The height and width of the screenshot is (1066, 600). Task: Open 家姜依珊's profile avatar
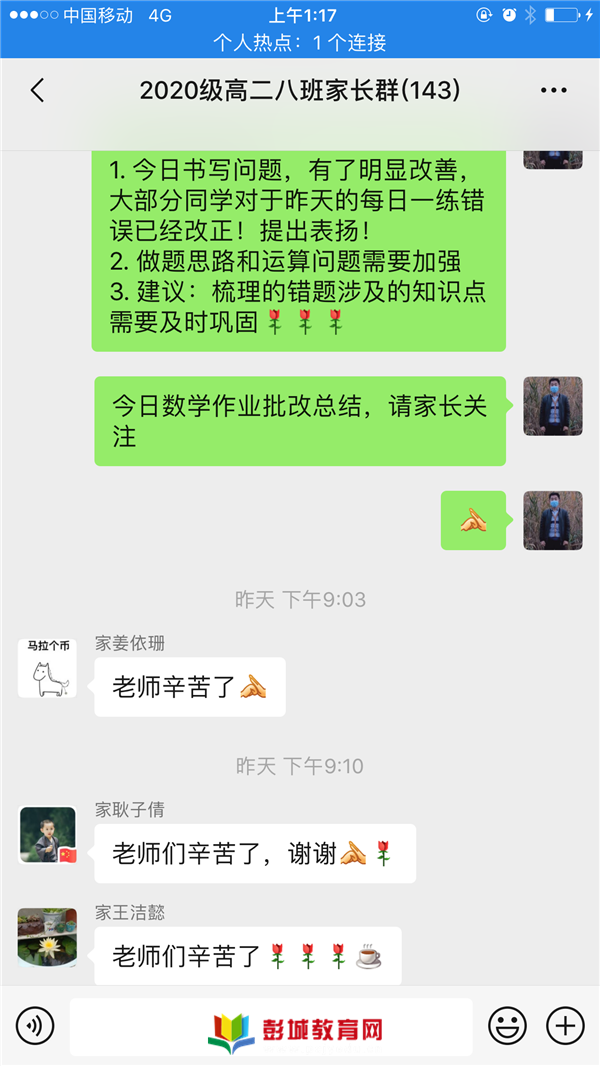[48, 668]
